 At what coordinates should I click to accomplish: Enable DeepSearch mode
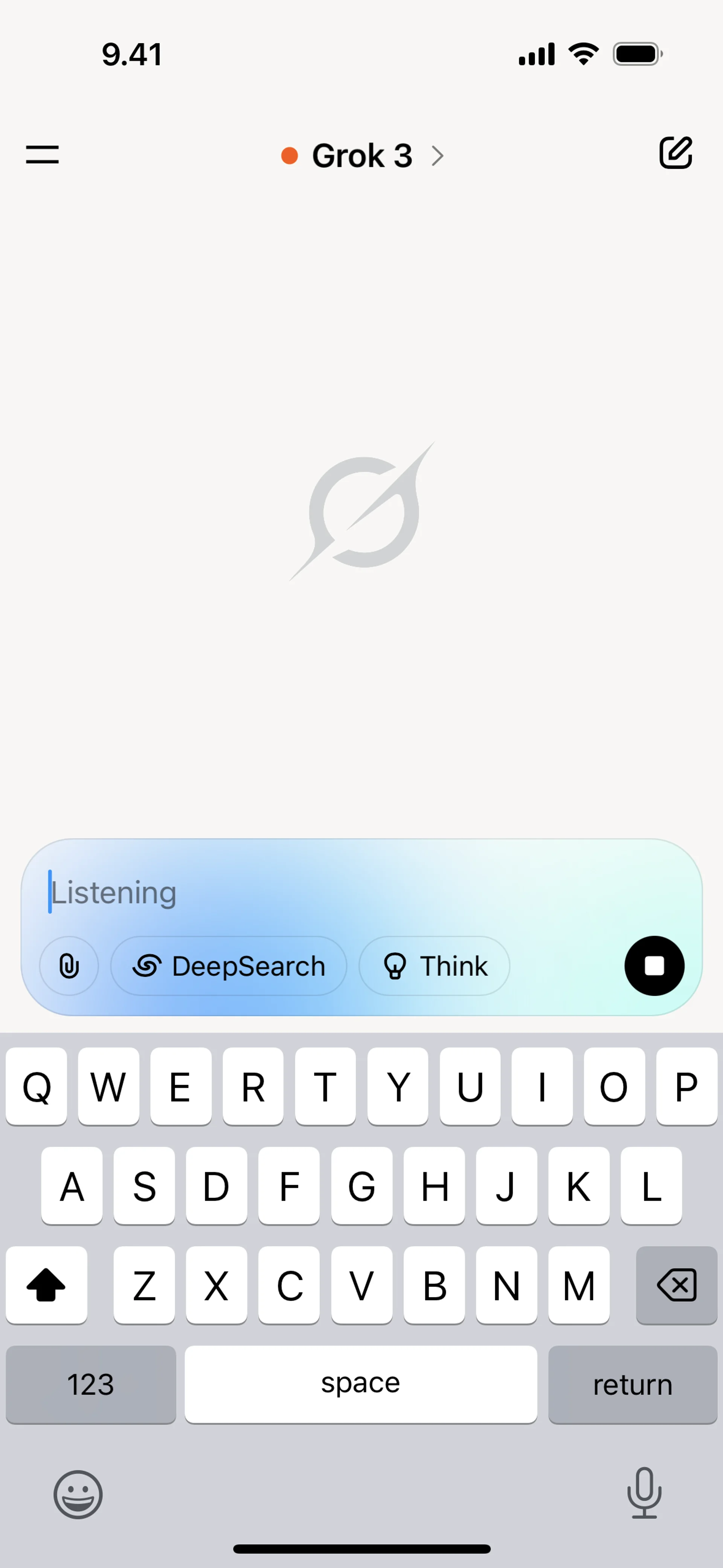tap(229, 966)
